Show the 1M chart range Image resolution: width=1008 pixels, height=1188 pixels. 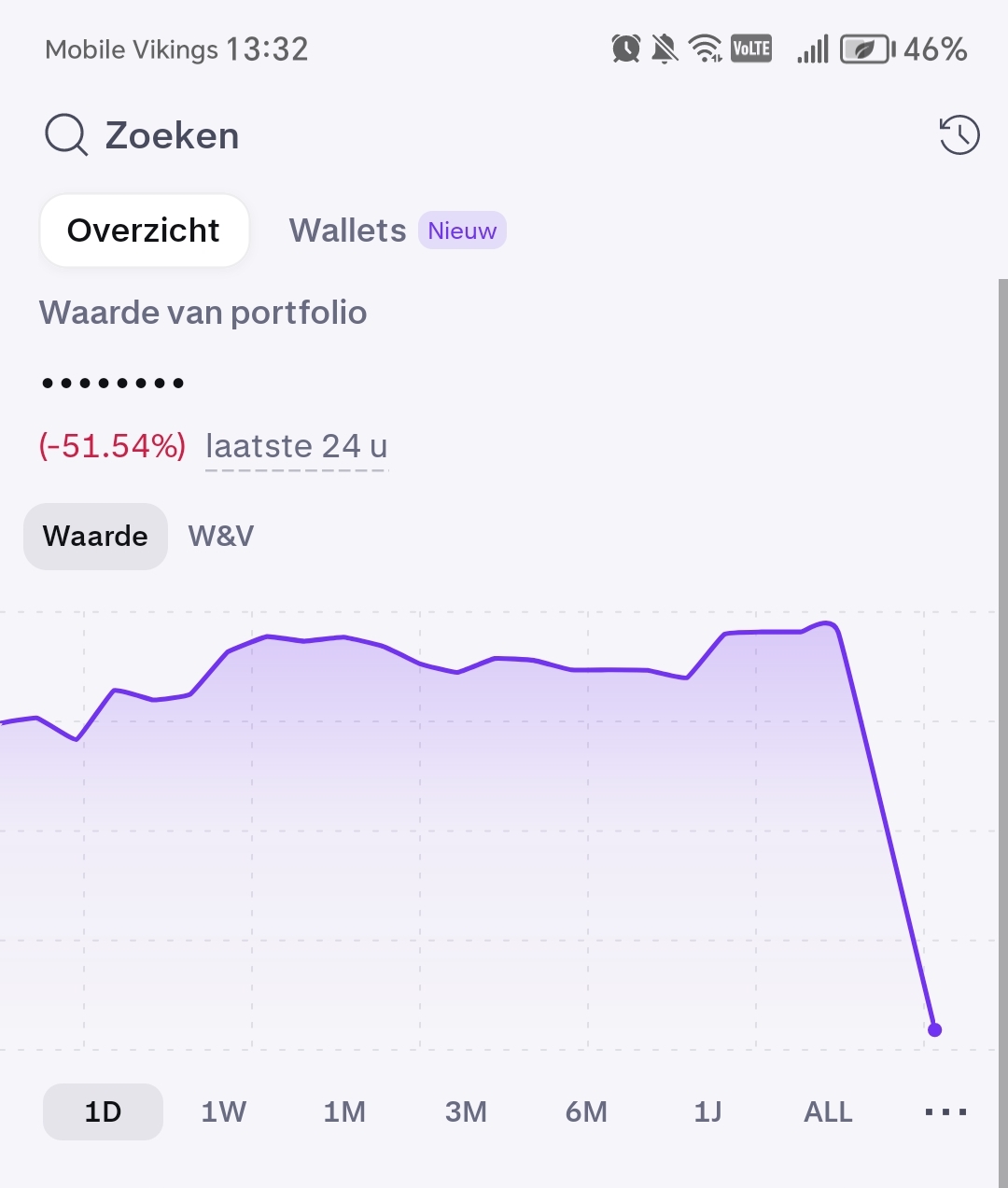click(x=344, y=1111)
